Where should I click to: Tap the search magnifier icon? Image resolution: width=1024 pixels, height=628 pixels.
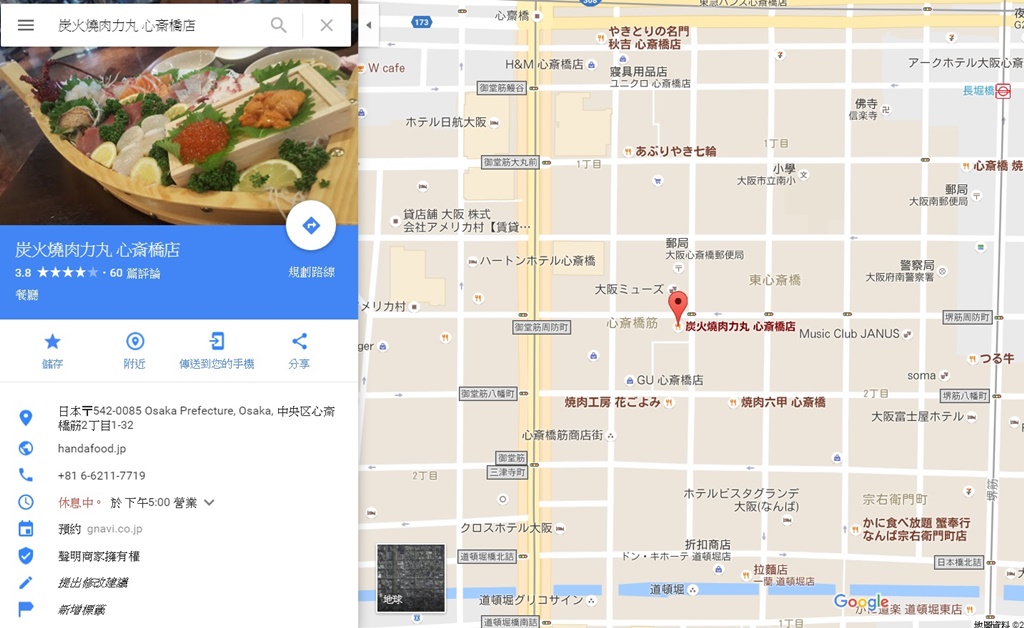pyautogui.click(x=279, y=25)
